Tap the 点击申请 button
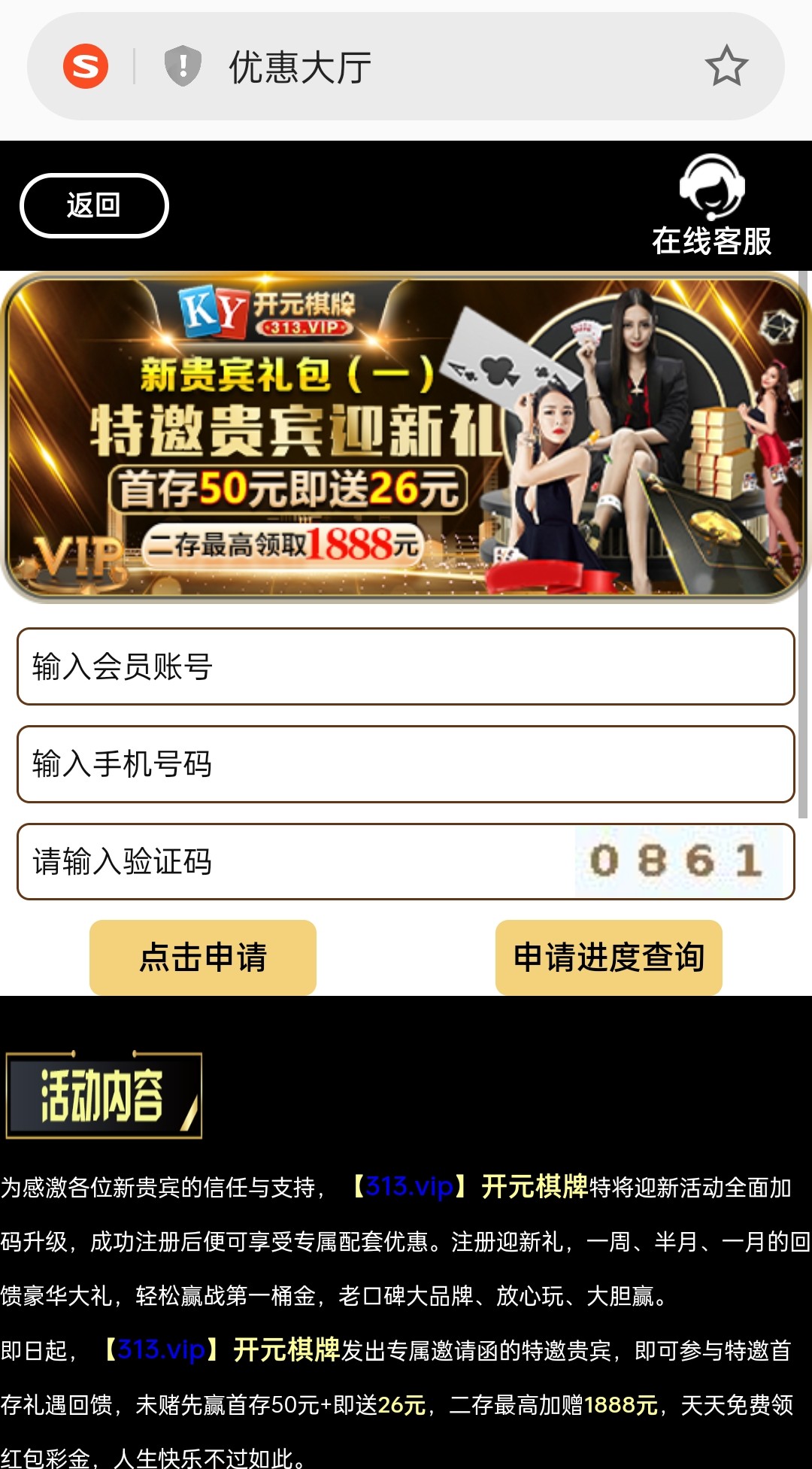 pyautogui.click(x=203, y=958)
